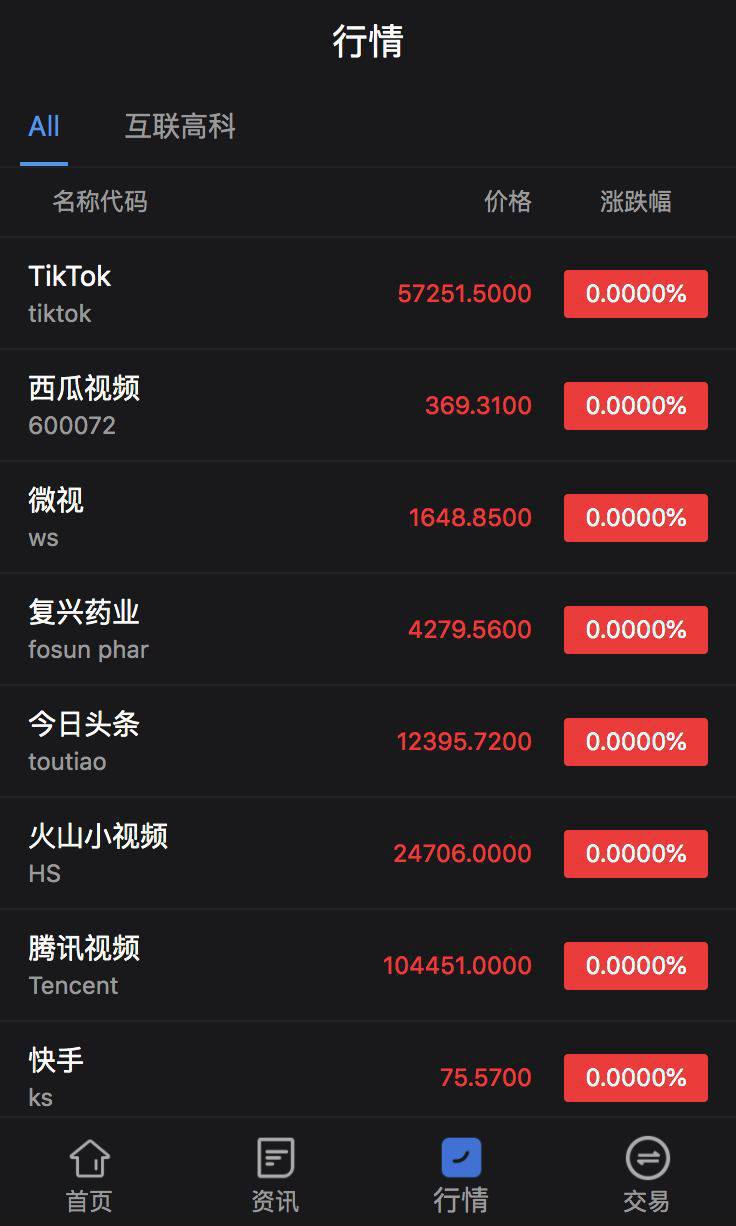Open the 今日头条 quote row

coord(368,741)
